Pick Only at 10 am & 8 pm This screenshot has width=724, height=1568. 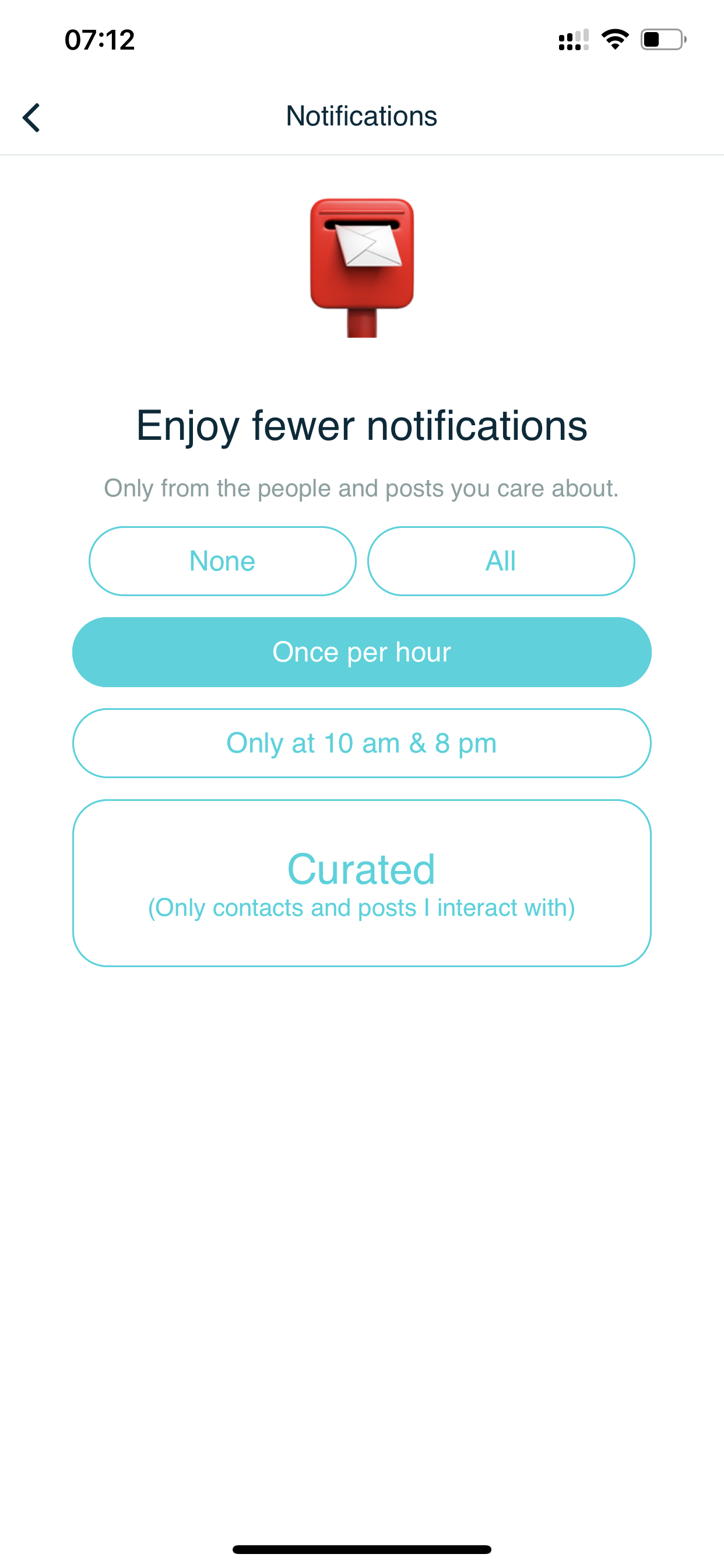pos(361,743)
